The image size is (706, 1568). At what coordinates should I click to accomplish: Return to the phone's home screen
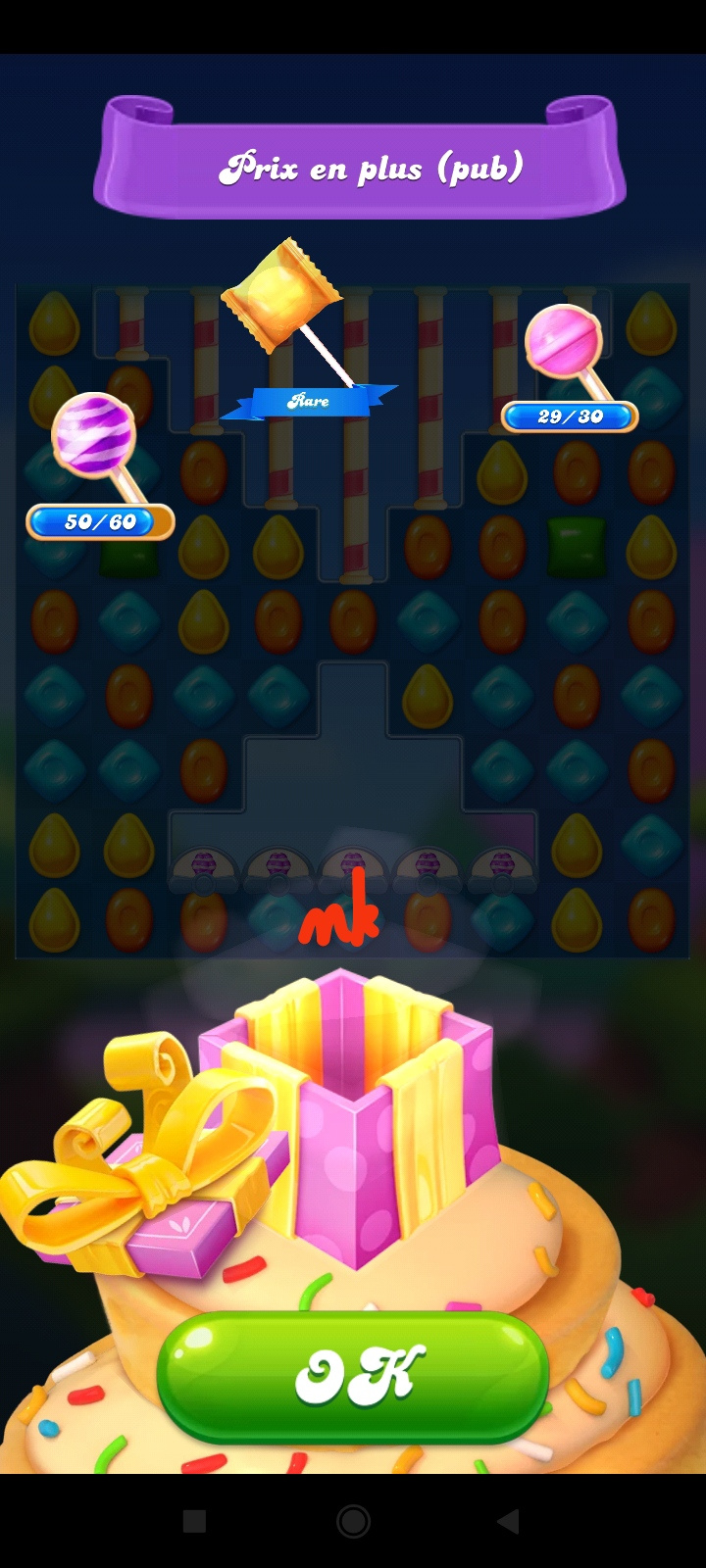coord(353,1521)
